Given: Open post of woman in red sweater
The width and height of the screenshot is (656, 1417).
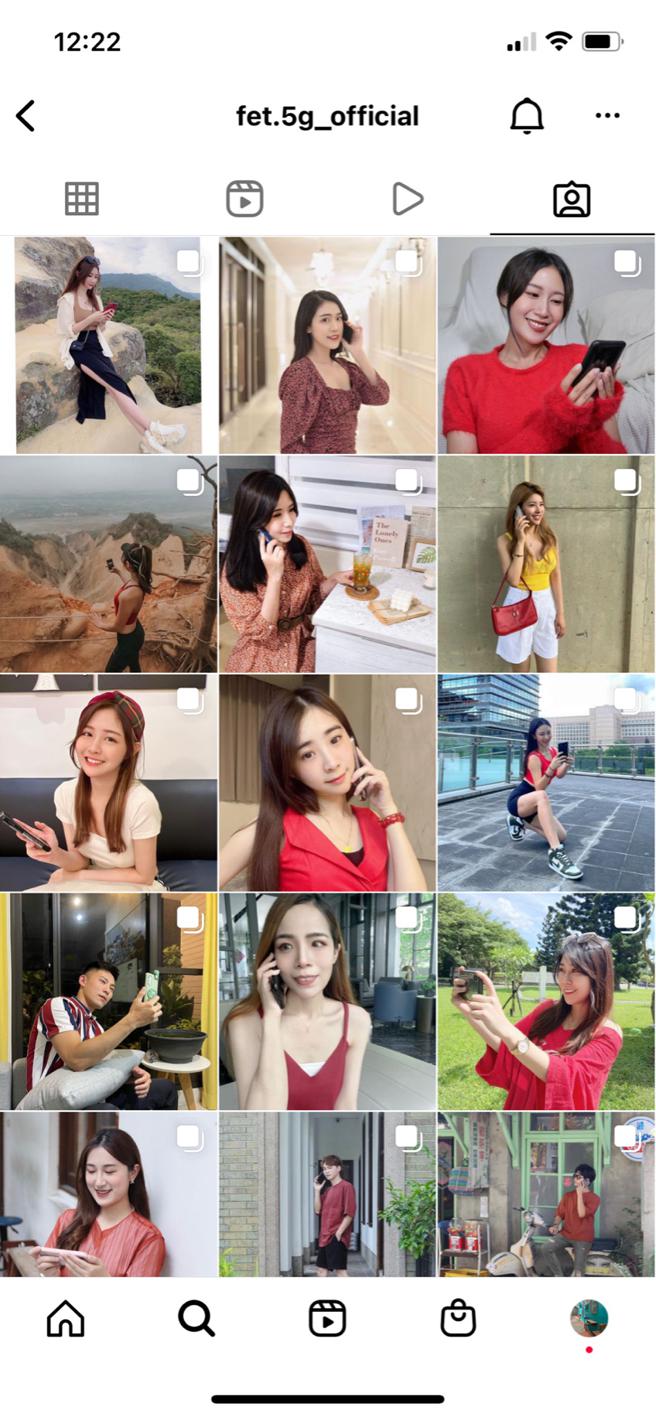Looking at the screenshot, I should (x=546, y=345).
